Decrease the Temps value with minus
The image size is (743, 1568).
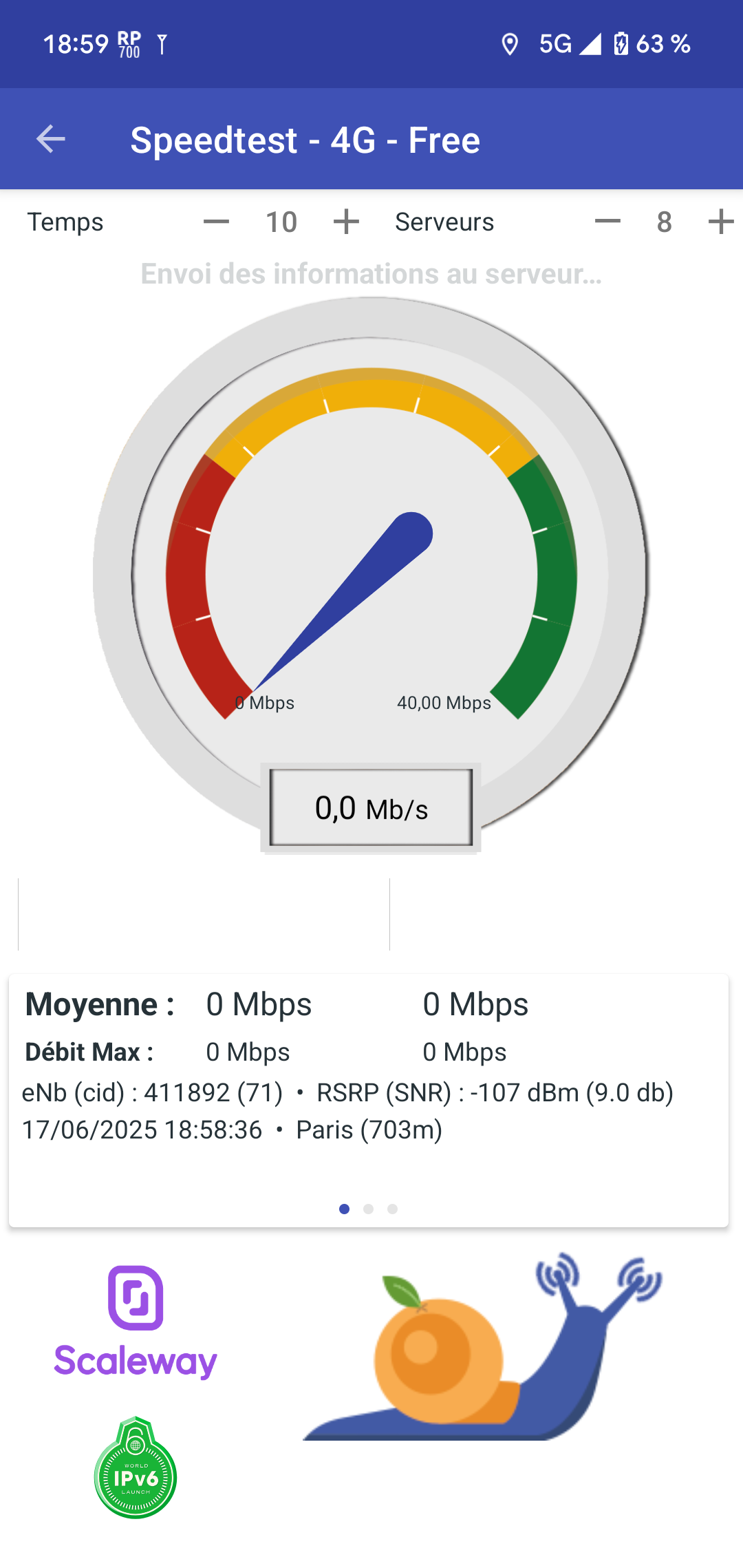tap(216, 222)
